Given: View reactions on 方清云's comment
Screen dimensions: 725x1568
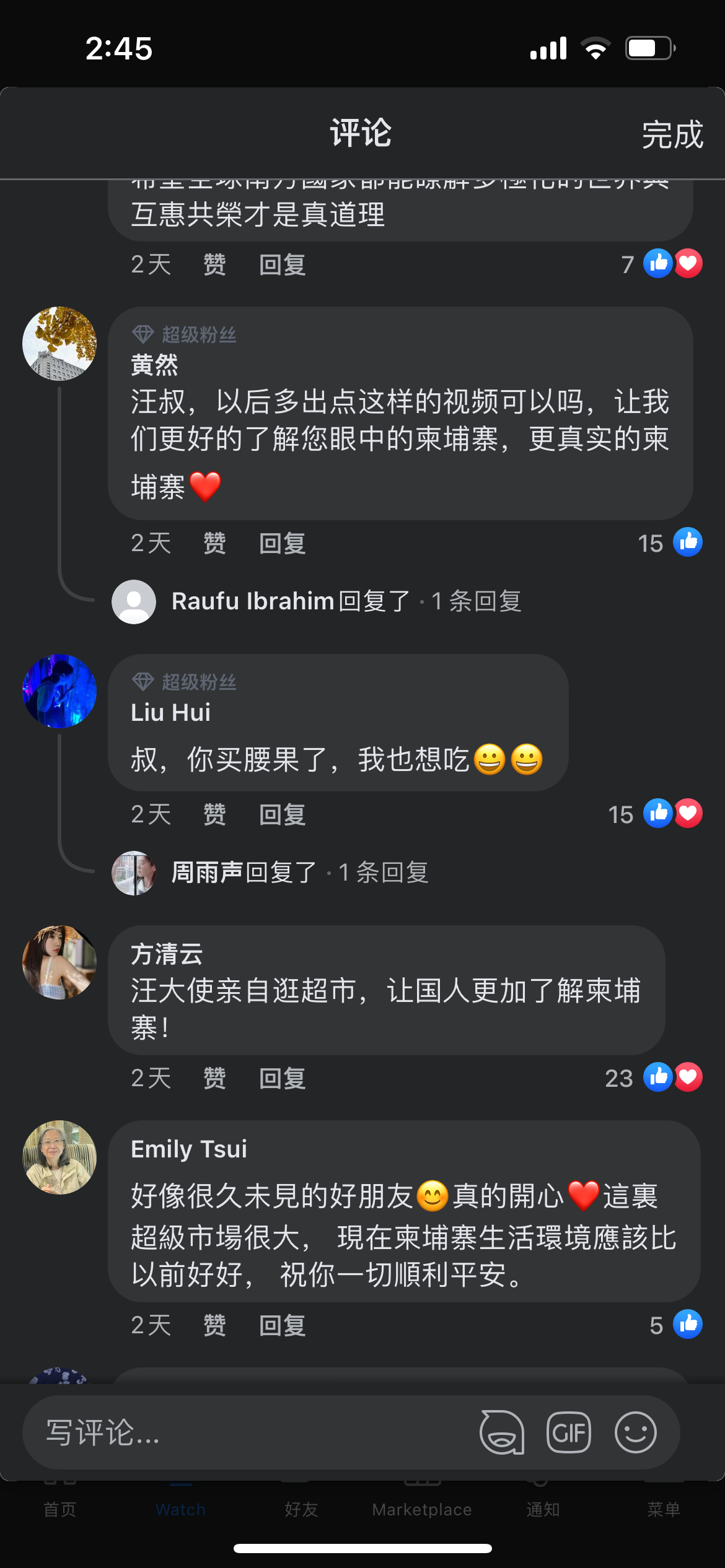Looking at the screenshot, I should tap(654, 1078).
